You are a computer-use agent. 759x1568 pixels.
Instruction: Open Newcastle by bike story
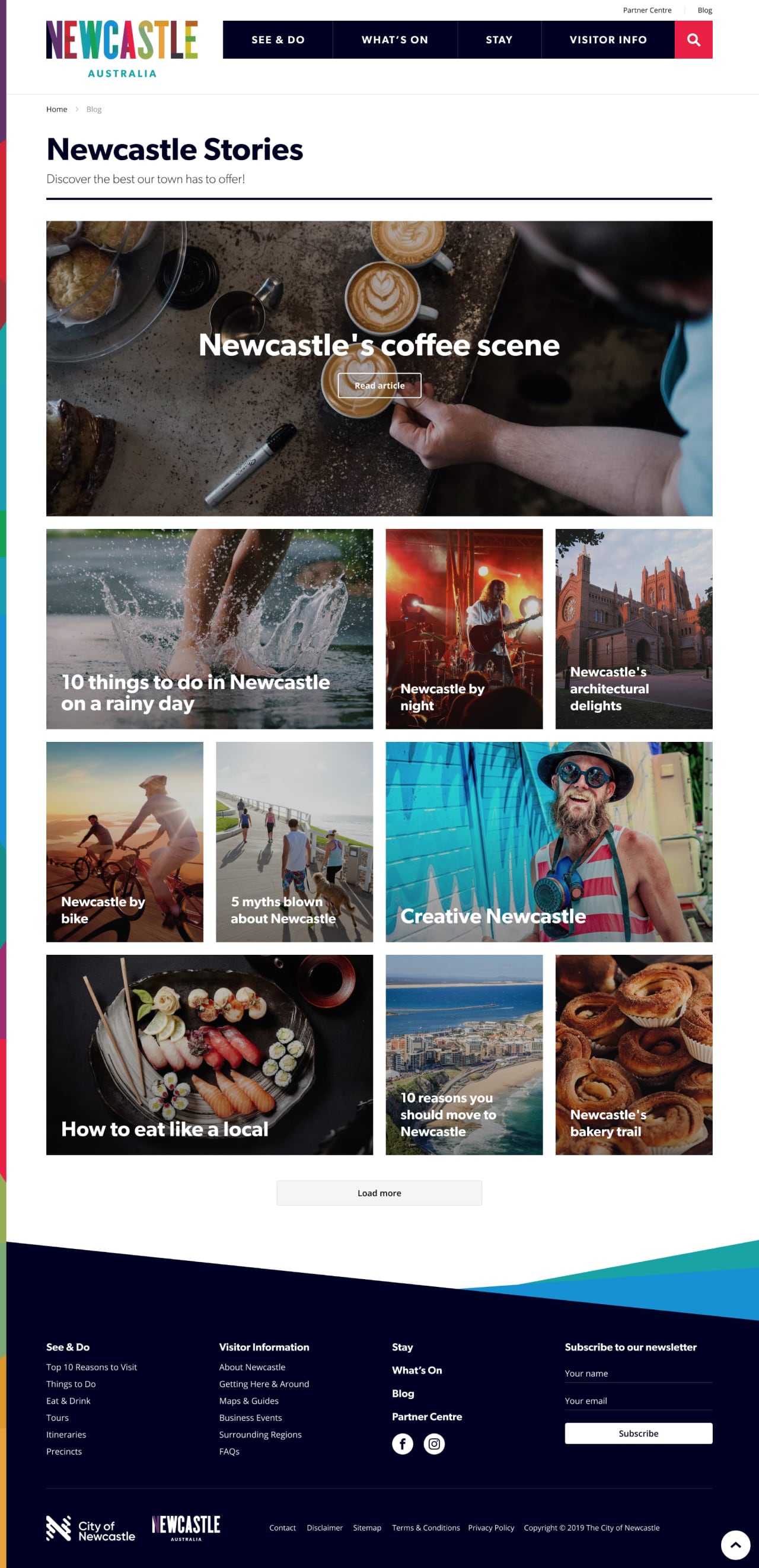pos(124,842)
